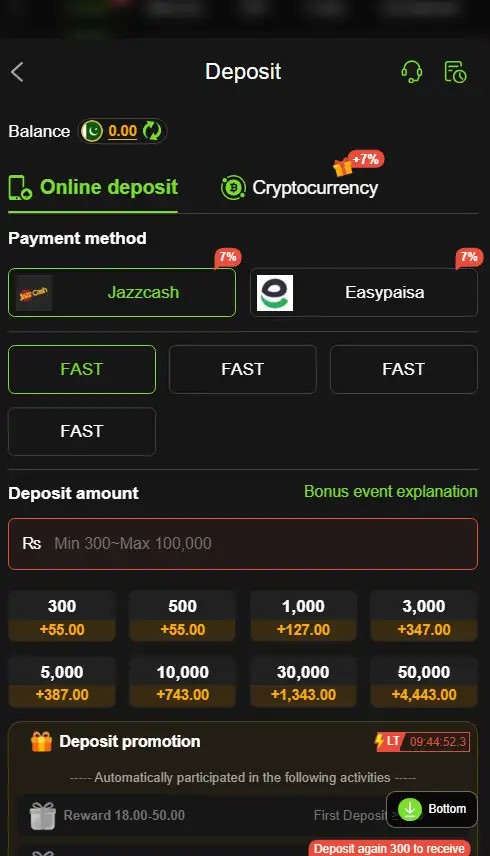The image size is (490, 856).
Task: Open Bonus event explanation link
Action: coord(391,491)
